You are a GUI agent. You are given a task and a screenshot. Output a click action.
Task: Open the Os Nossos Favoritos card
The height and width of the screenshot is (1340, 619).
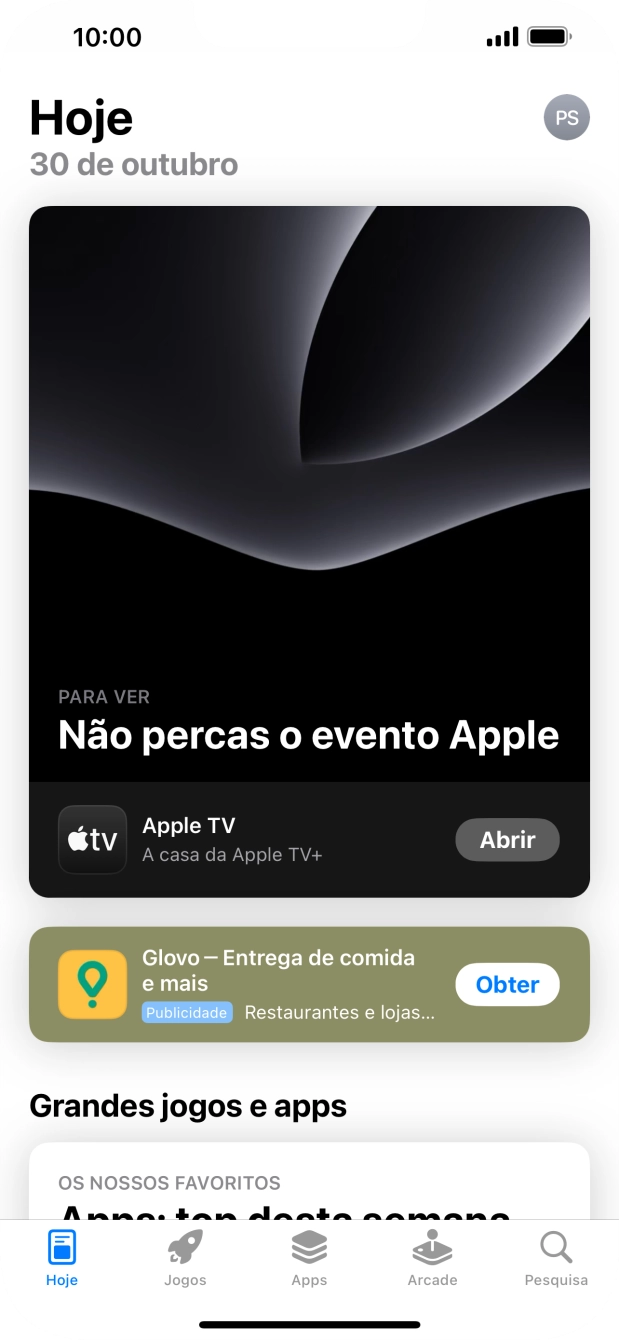309,1183
